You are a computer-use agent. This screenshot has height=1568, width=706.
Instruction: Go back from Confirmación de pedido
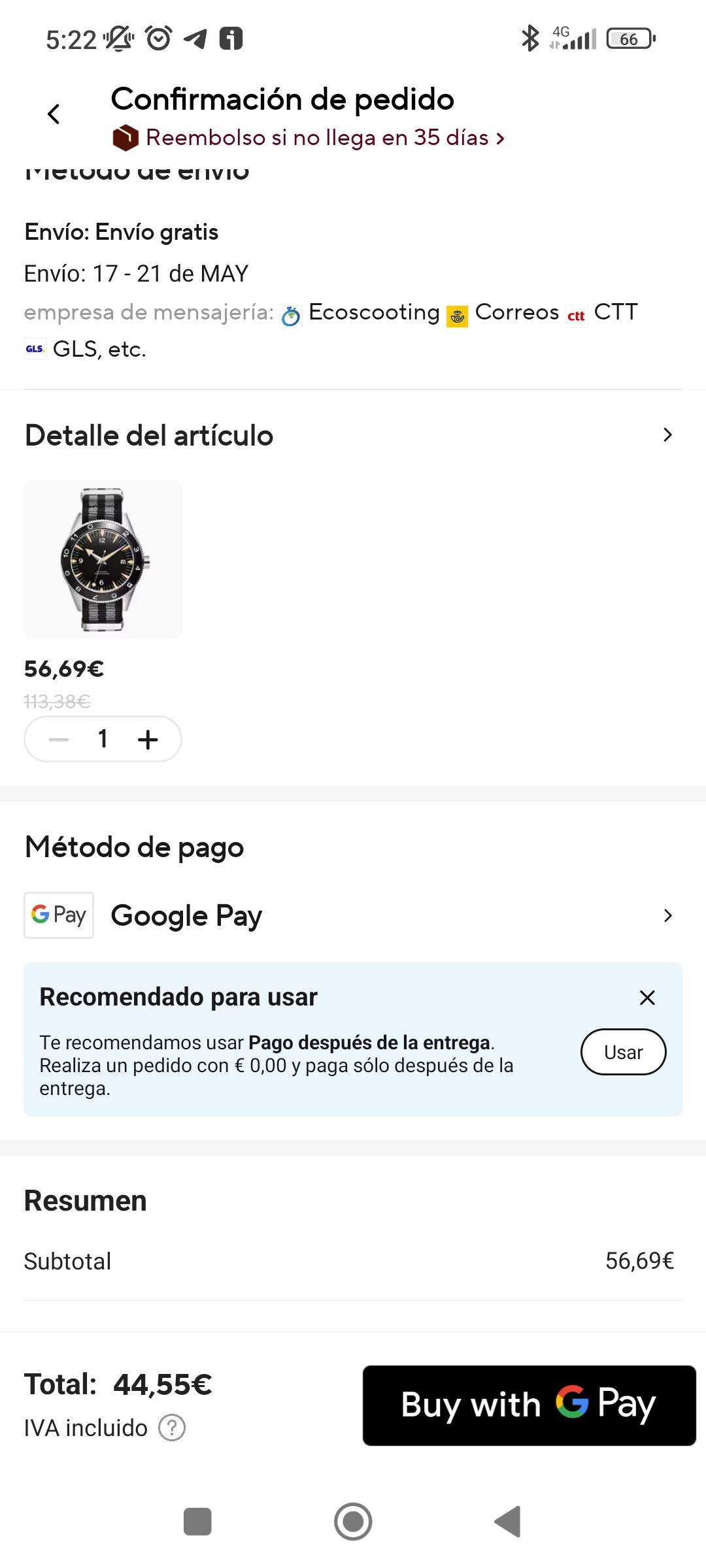click(x=54, y=114)
